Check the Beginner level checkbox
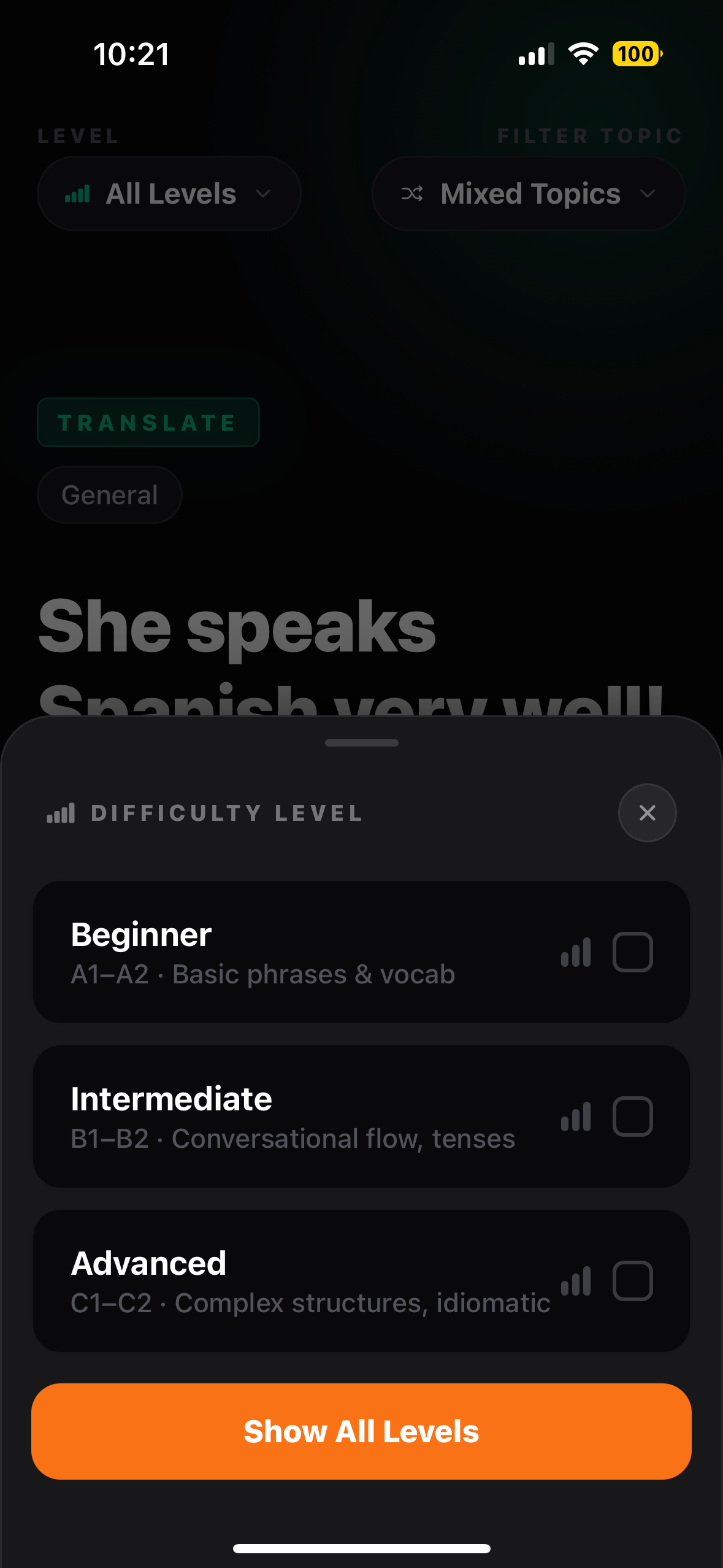This screenshot has height=1568, width=723. pos(632,952)
